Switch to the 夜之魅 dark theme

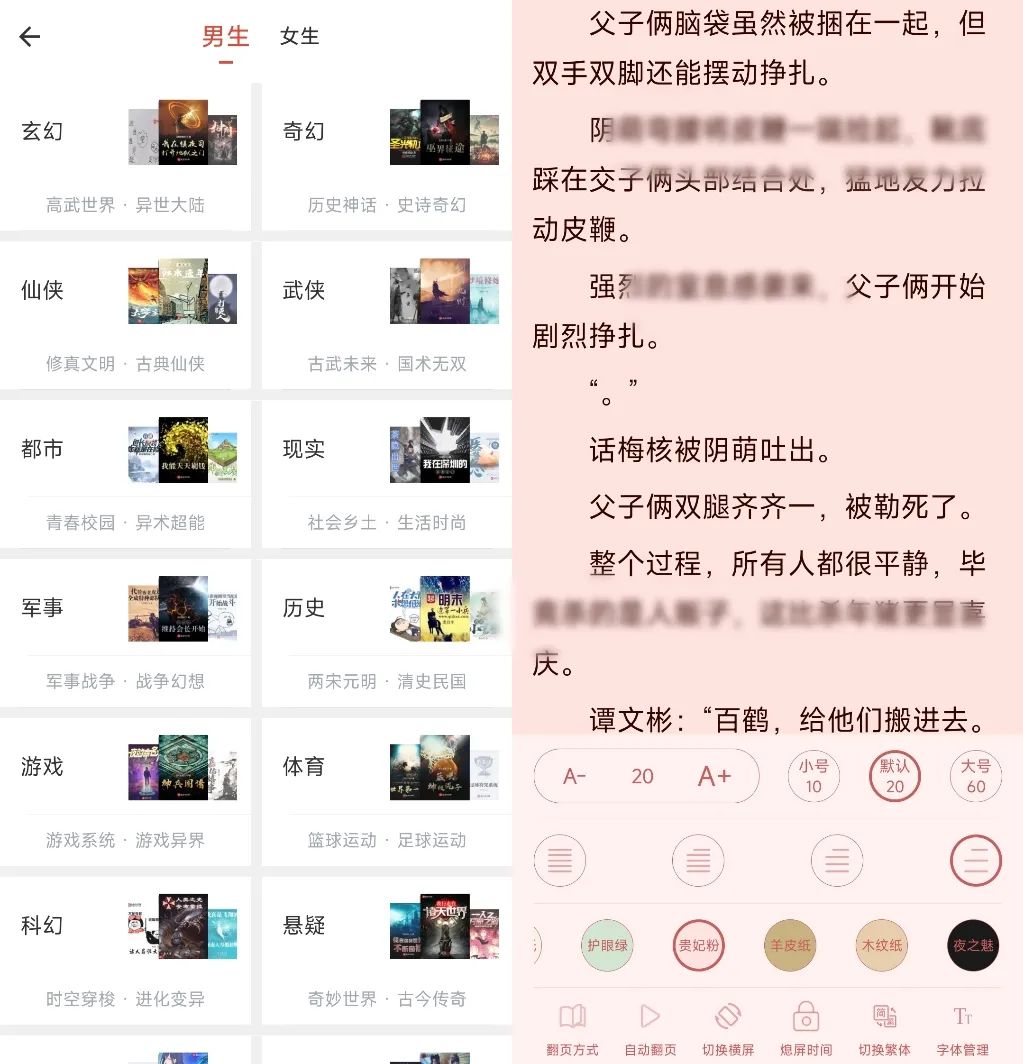point(973,945)
